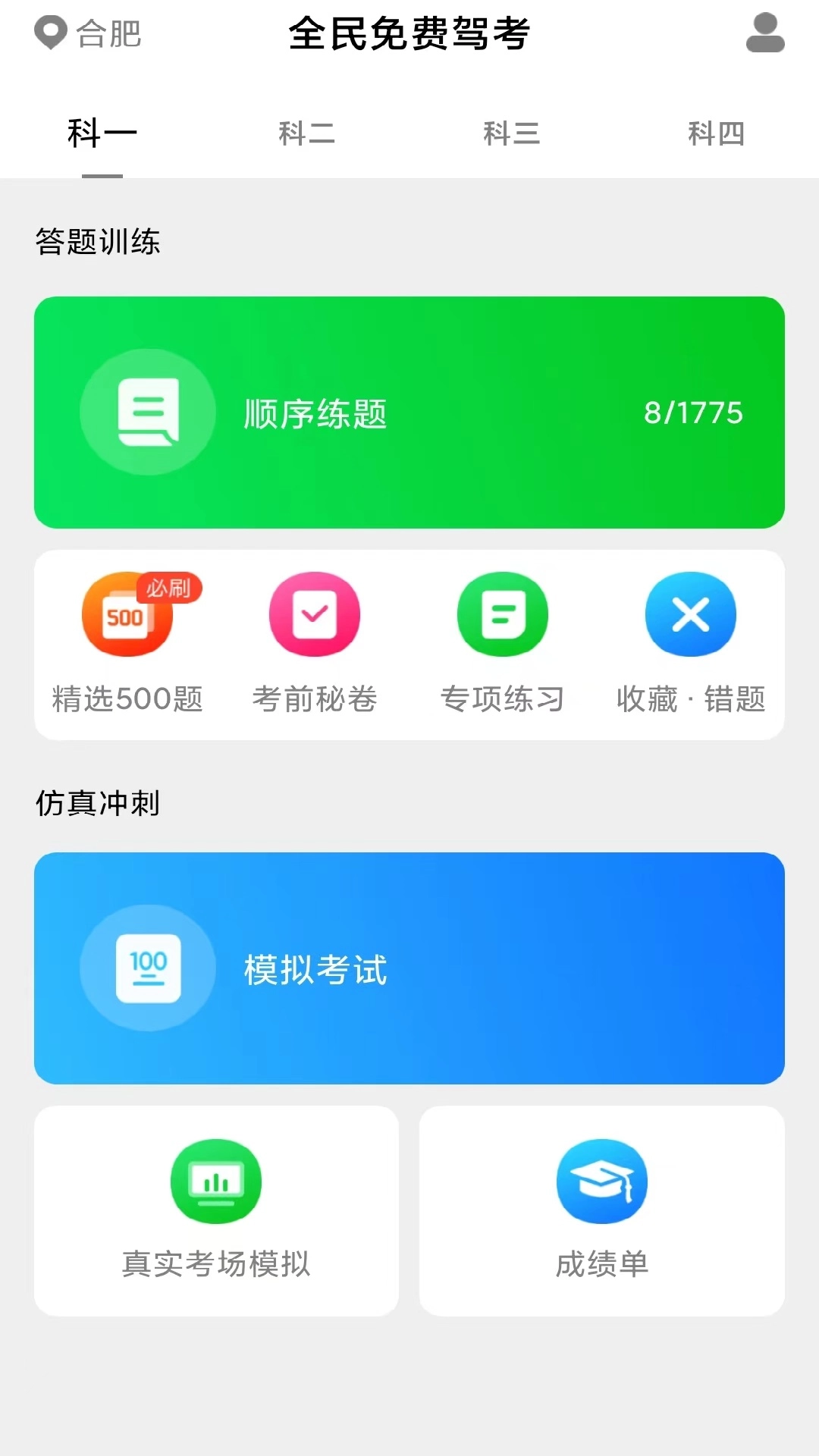
Task: Open 专项练习 with green notes icon
Action: pos(501,614)
